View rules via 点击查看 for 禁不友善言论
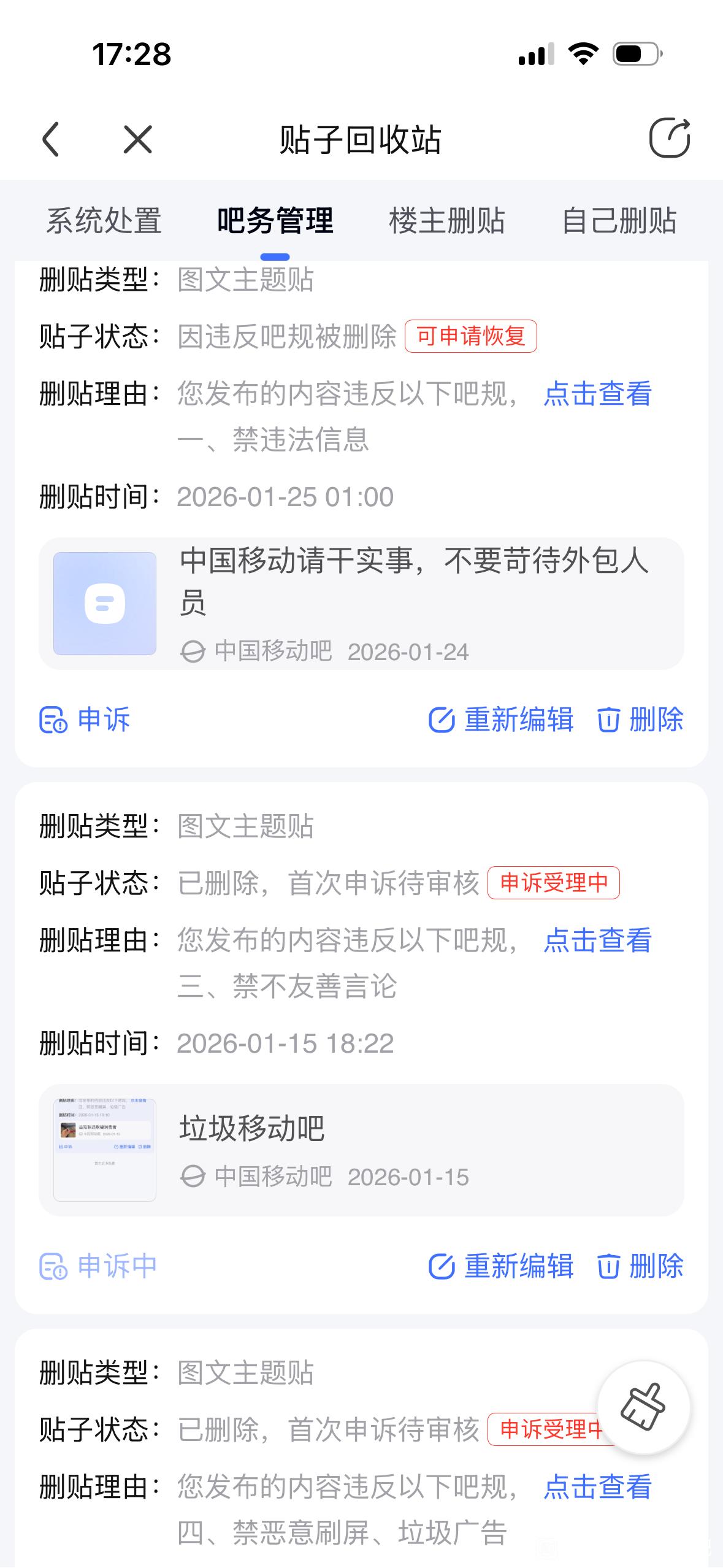The height and width of the screenshot is (1568, 723). coord(597,940)
